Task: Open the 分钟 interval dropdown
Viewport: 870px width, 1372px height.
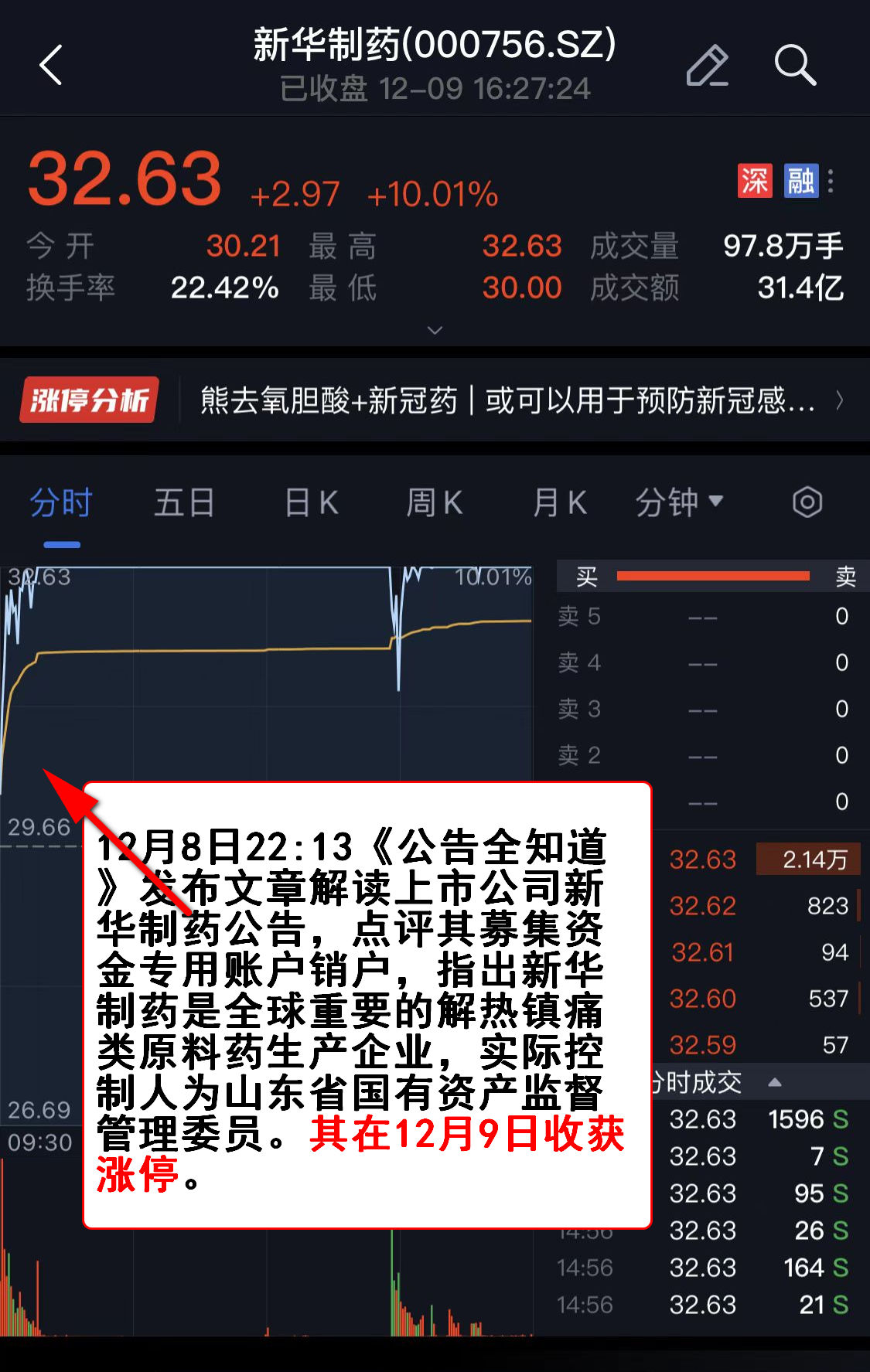Action: pos(678,503)
